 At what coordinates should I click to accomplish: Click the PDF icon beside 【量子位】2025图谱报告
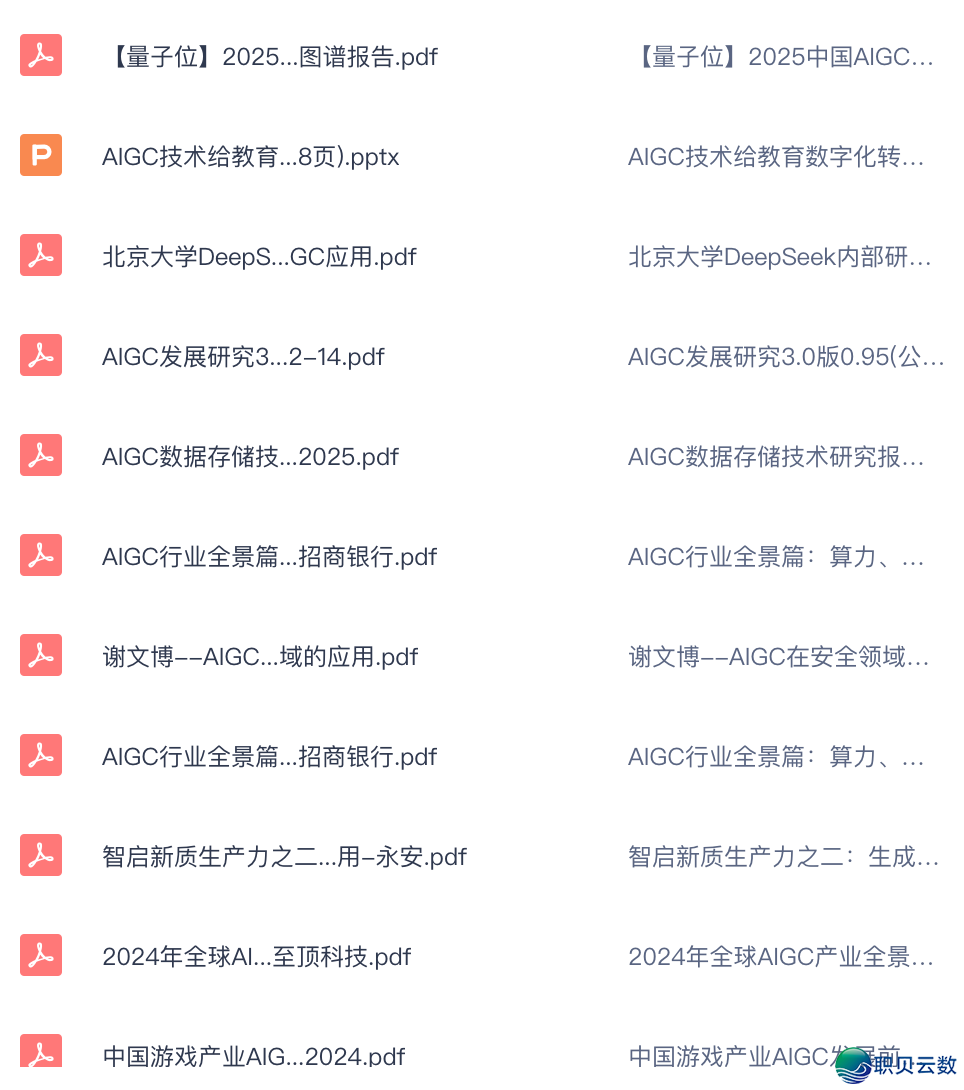pyautogui.click(x=40, y=55)
